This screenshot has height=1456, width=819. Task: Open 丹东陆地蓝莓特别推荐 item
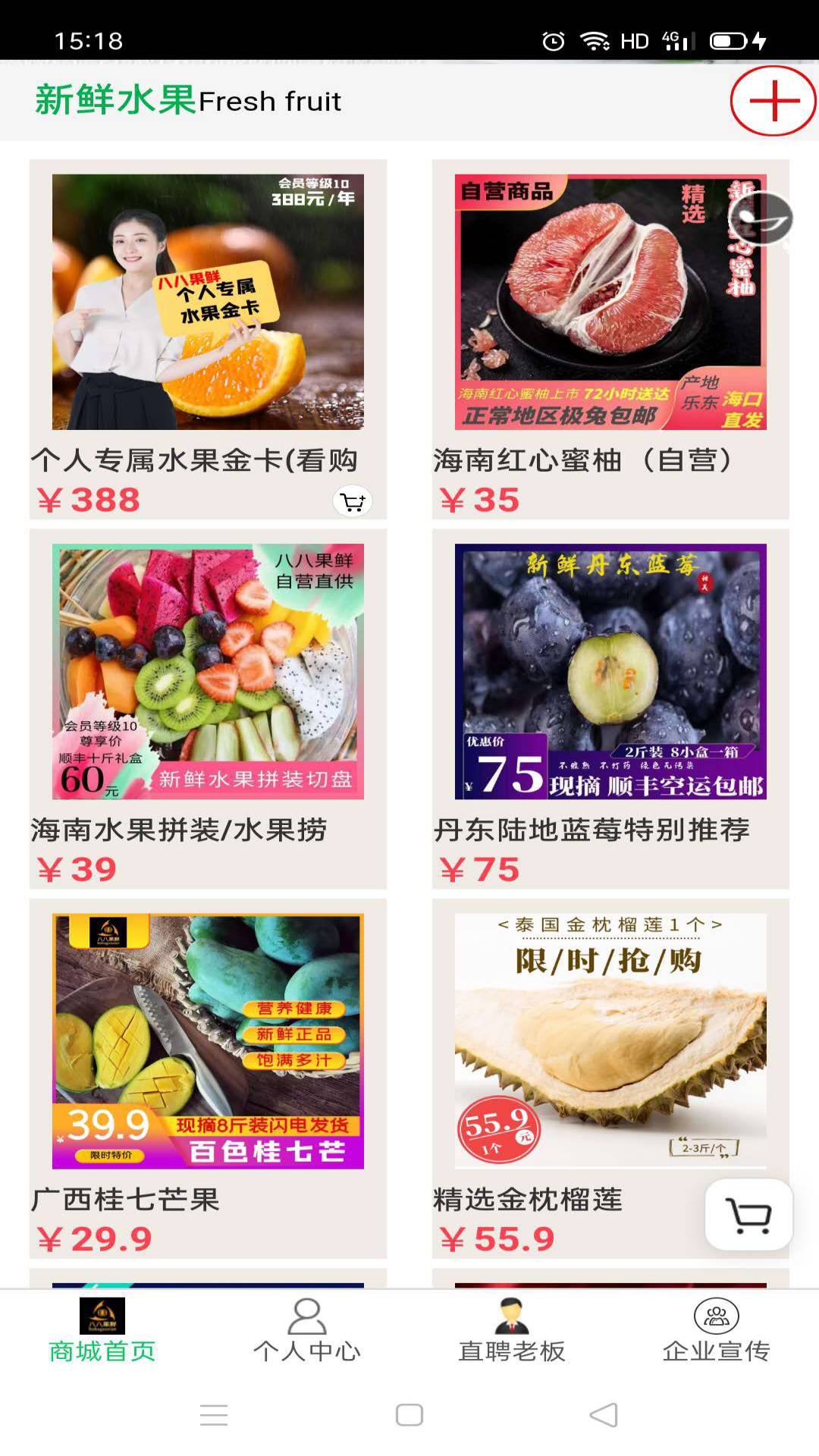610,708
